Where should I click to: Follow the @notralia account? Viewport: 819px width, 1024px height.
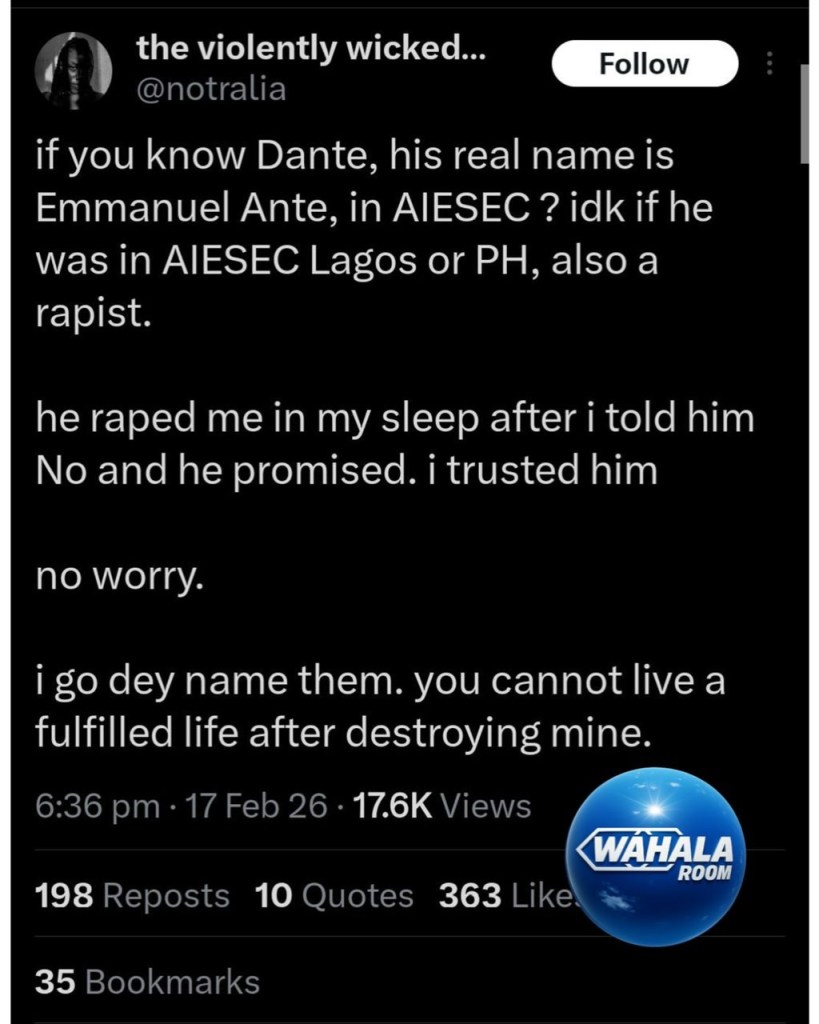[644, 64]
